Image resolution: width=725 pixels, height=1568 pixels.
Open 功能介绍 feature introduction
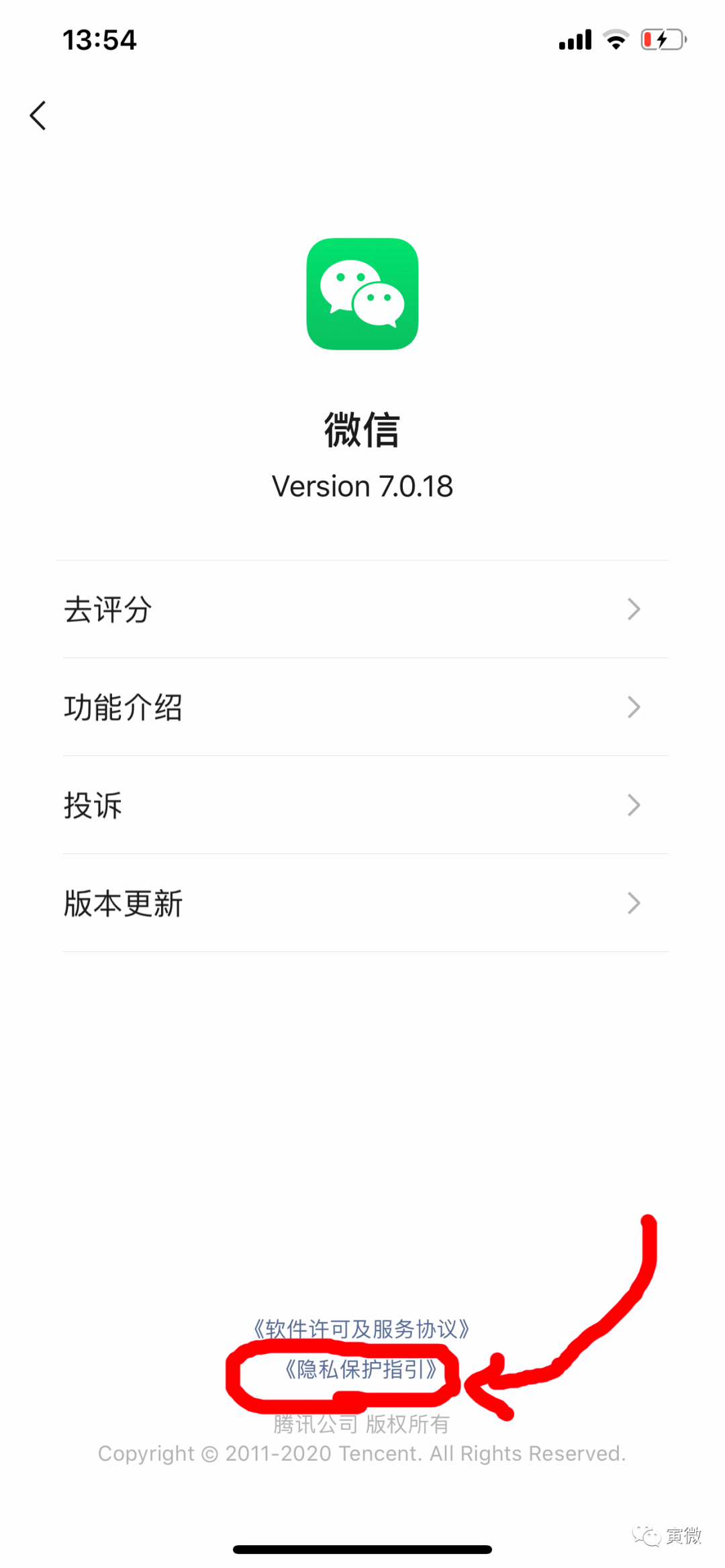[x=362, y=707]
